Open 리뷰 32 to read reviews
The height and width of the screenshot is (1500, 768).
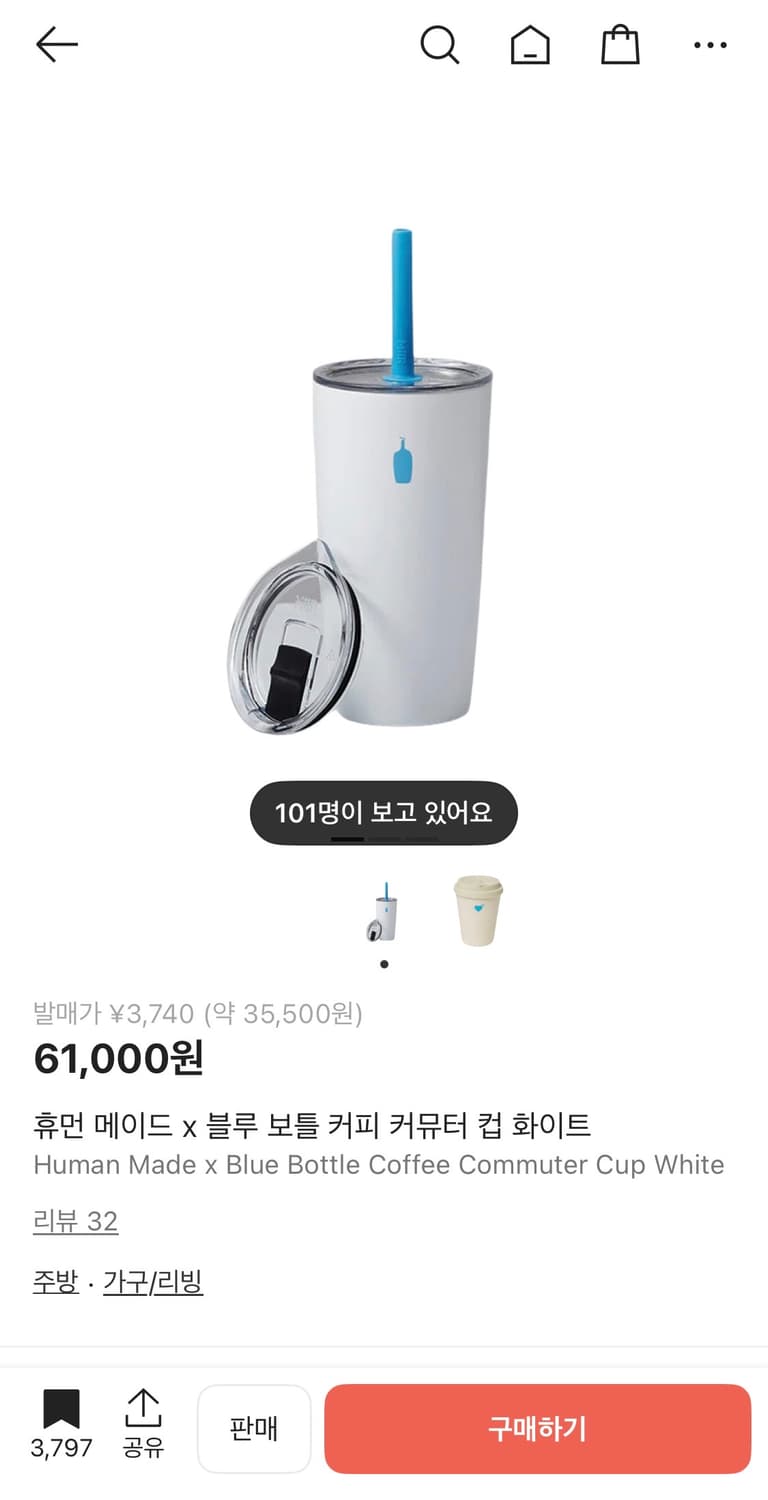[x=76, y=1221]
